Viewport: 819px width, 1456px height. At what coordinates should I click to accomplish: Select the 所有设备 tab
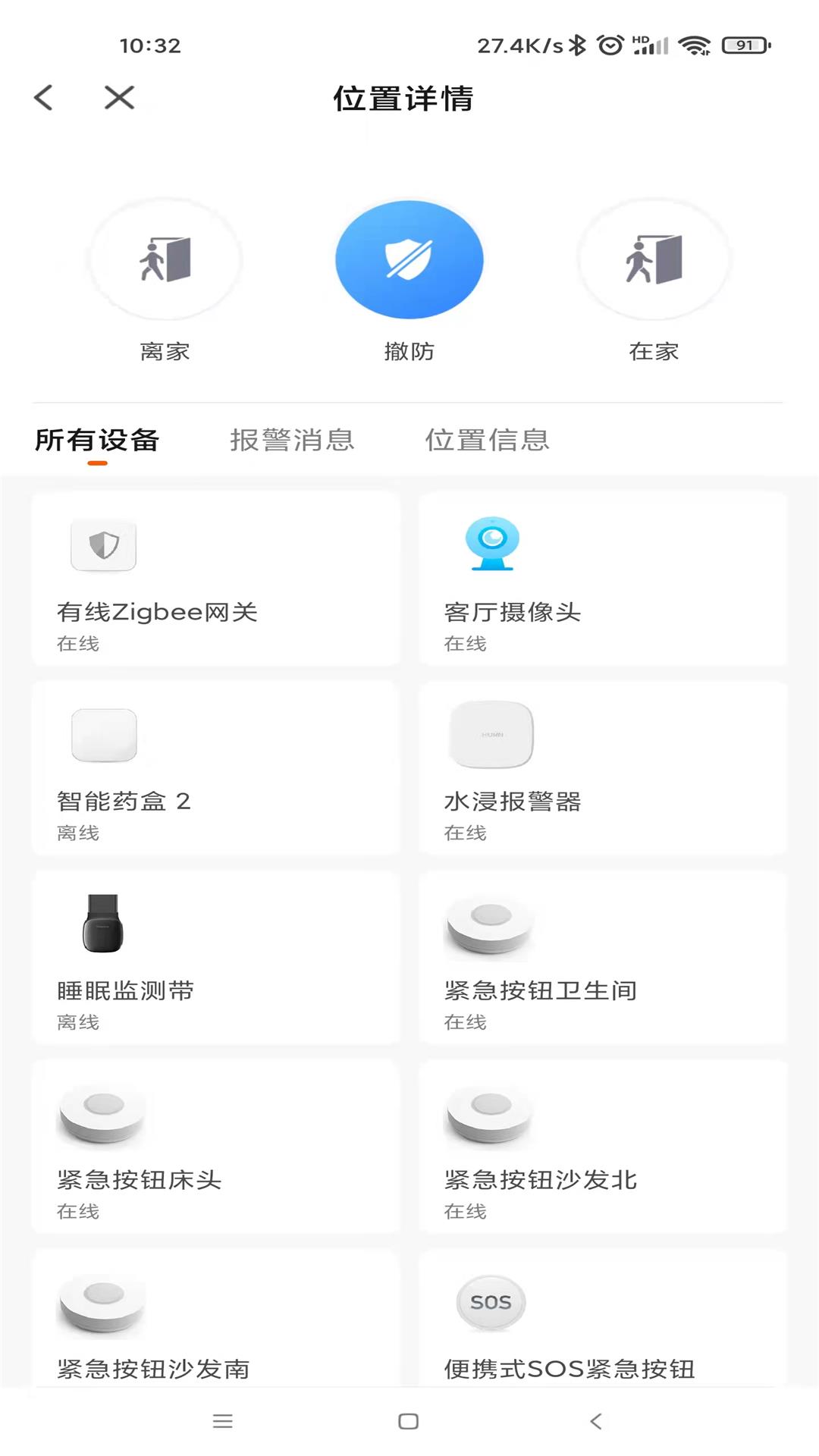[x=97, y=440]
